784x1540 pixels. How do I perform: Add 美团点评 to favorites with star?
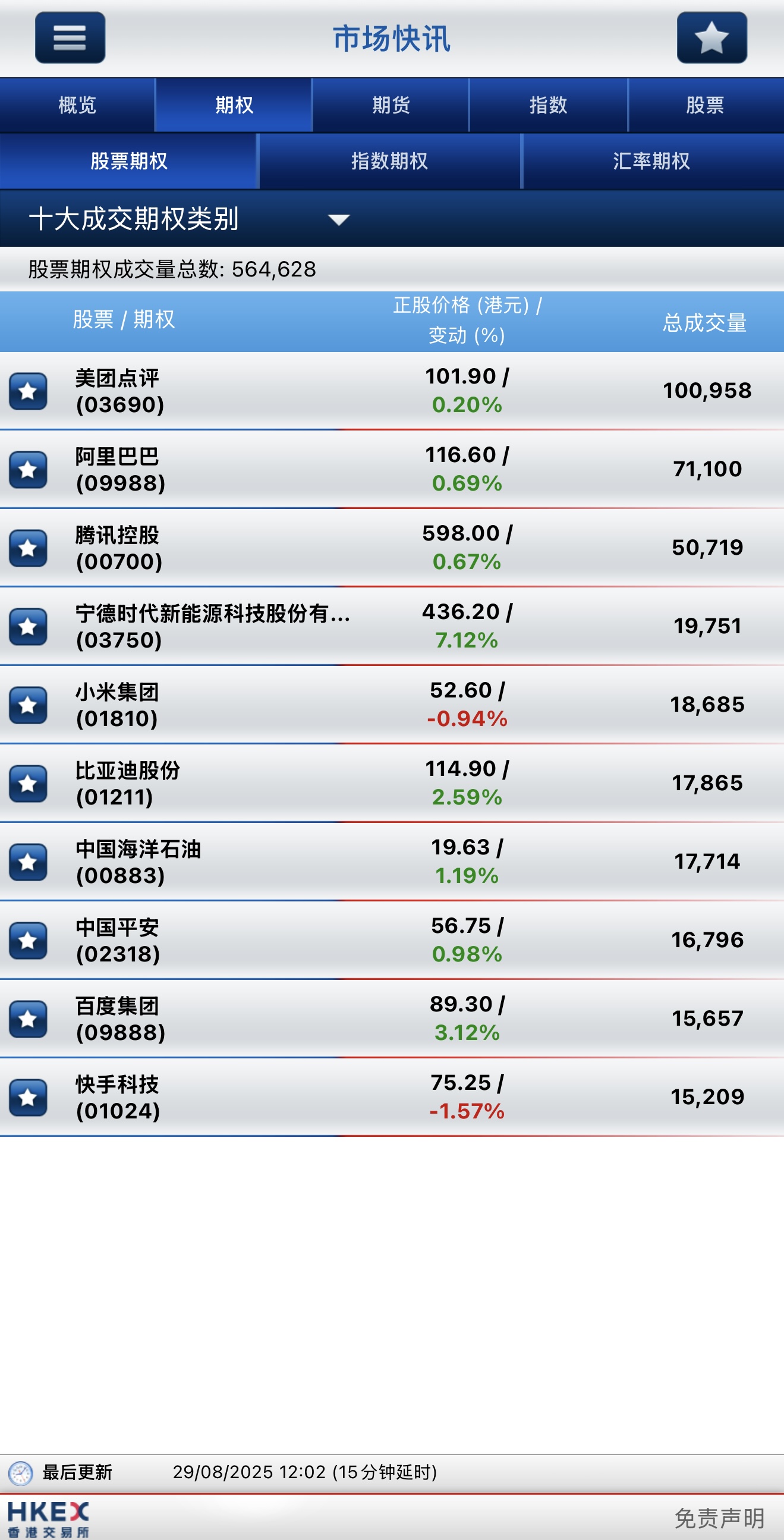(28, 391)
